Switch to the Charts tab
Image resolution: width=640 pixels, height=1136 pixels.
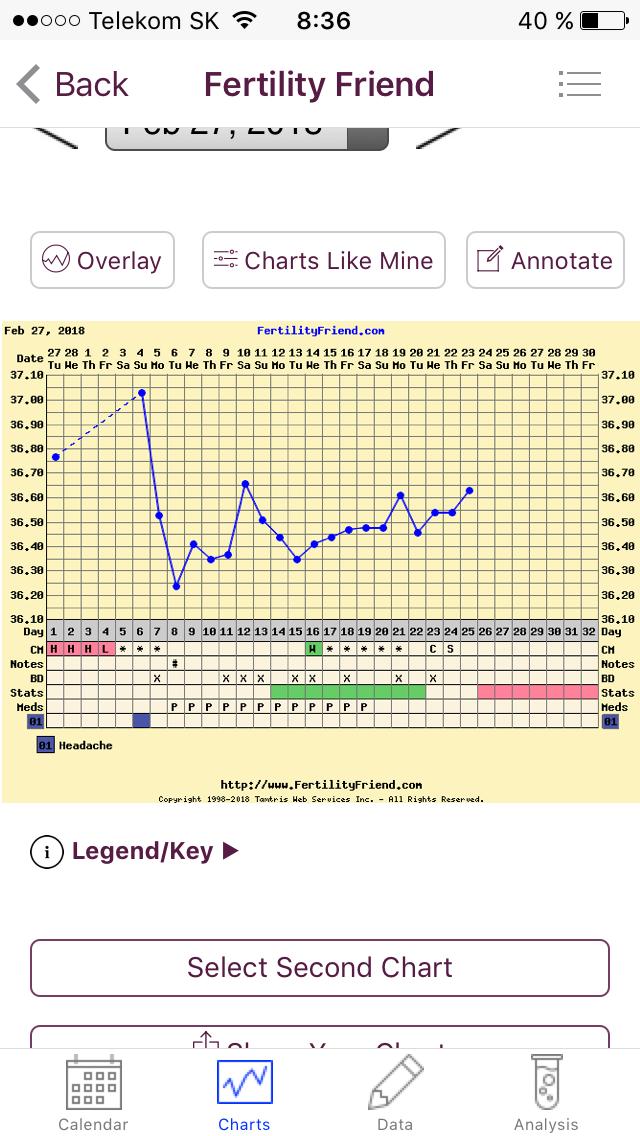[244, 1094]
